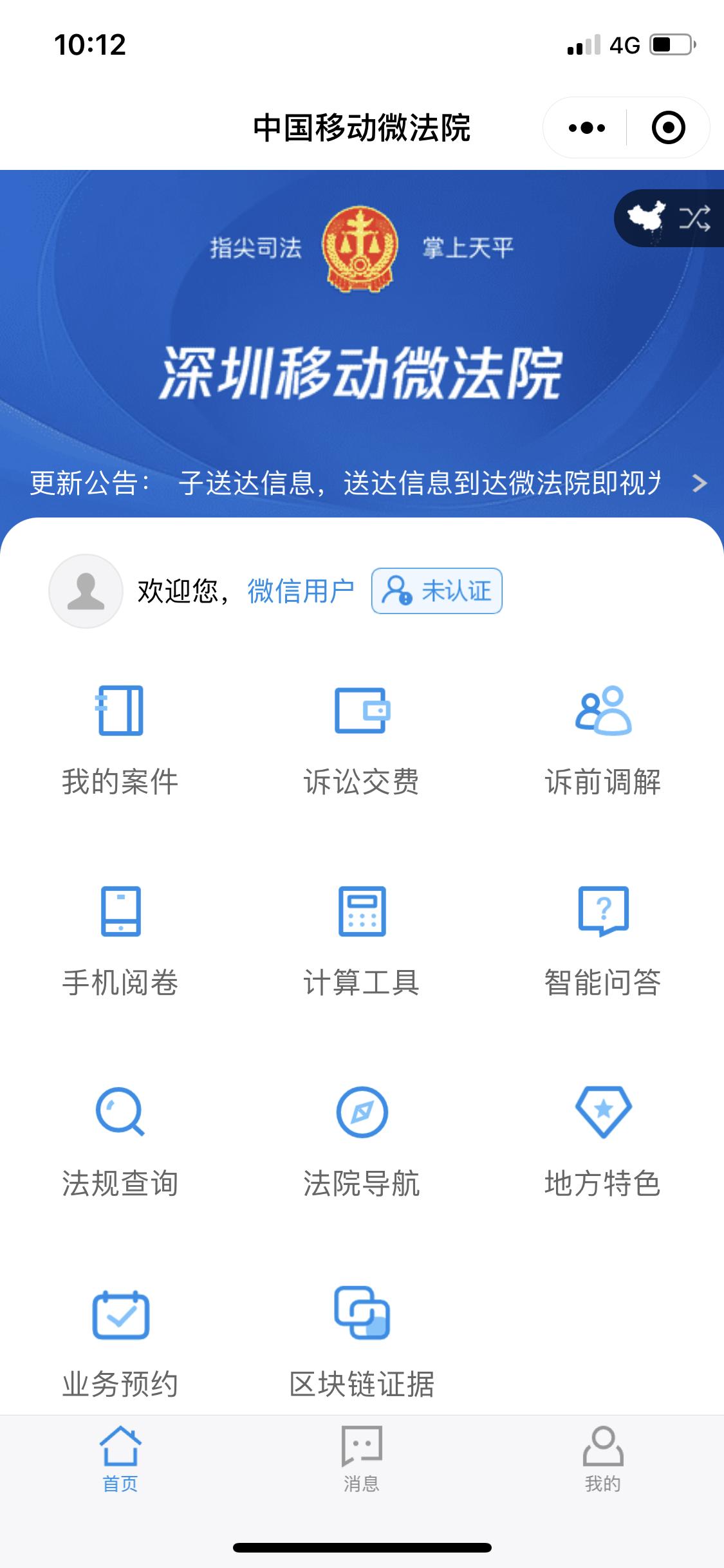Switch courts using the shuffle icon
The image size is (724, 1568).
(694, 221)
